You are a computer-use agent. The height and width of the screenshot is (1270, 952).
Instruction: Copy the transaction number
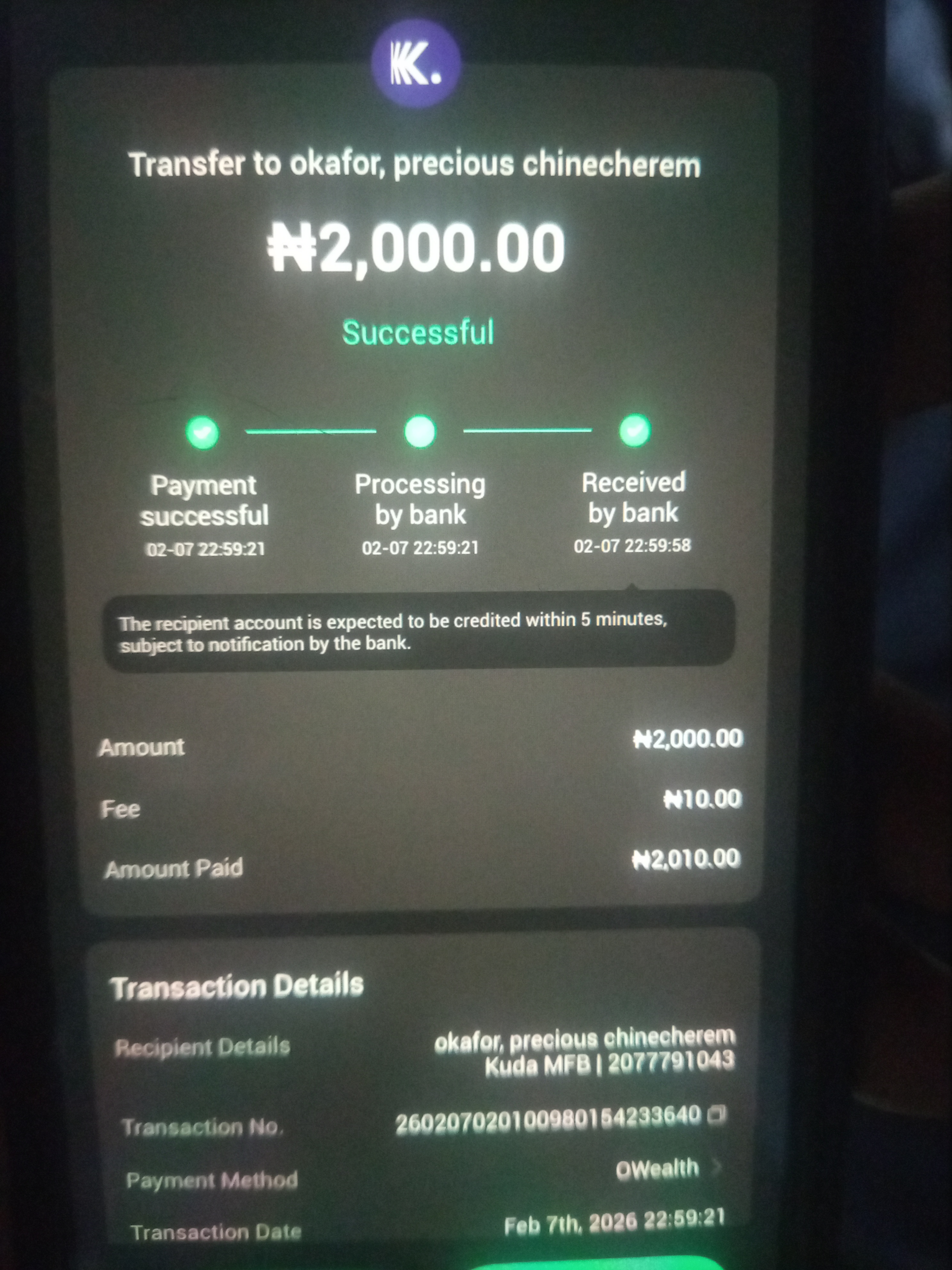(717, 1115)
